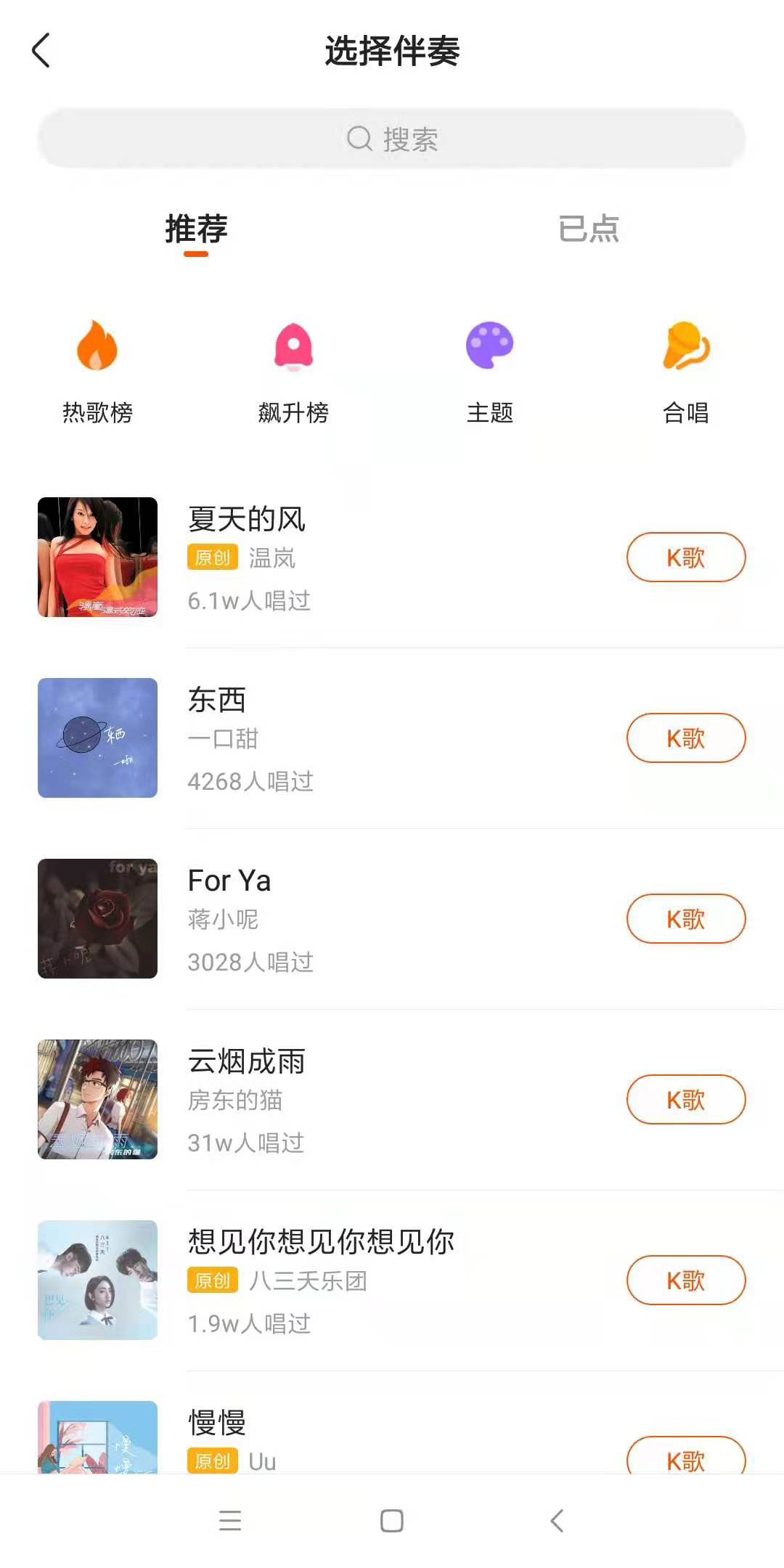Start K歌 for For Ya
Image resolution: width=784 pixels, height=1568 pixels.
[x=685, y=919]
